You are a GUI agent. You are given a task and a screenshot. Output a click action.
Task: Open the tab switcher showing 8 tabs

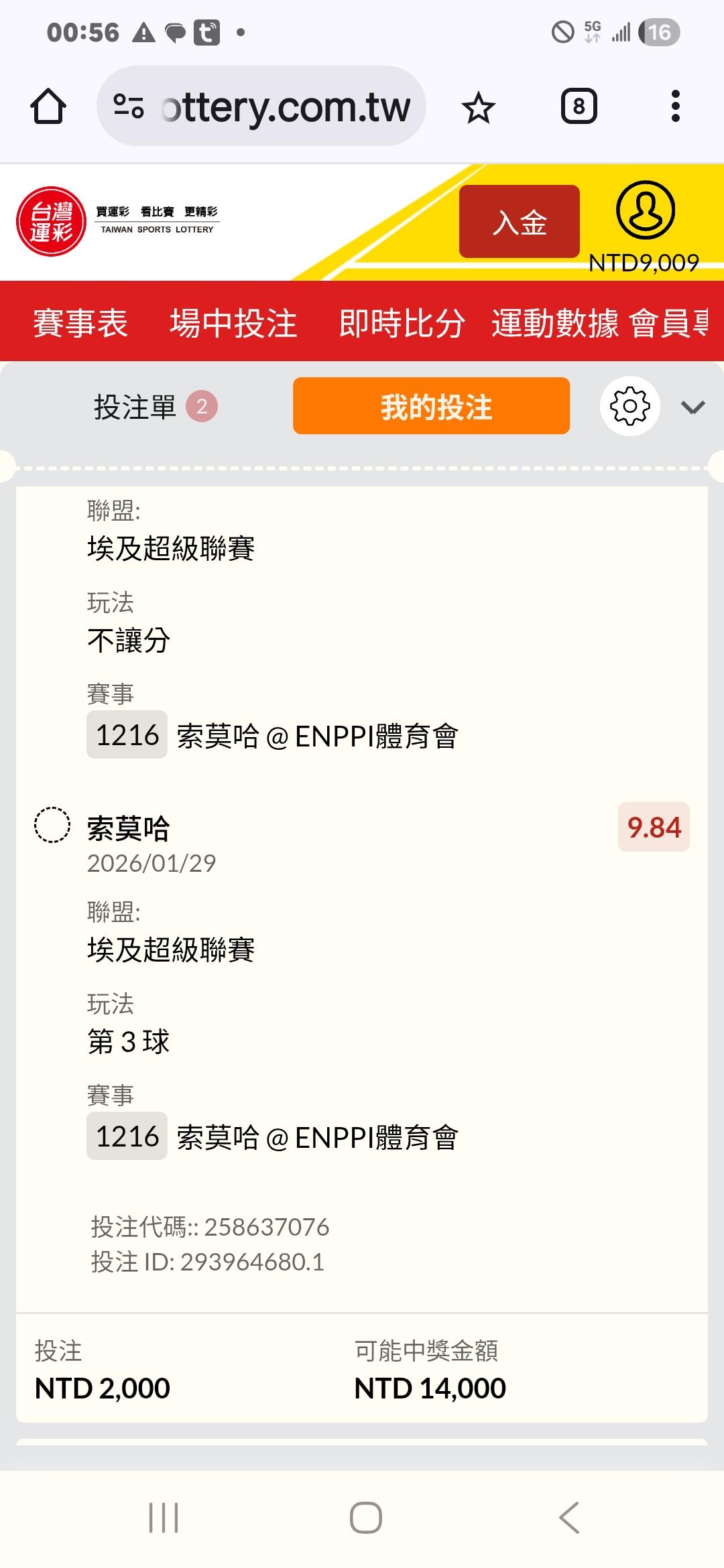point(579,107)
